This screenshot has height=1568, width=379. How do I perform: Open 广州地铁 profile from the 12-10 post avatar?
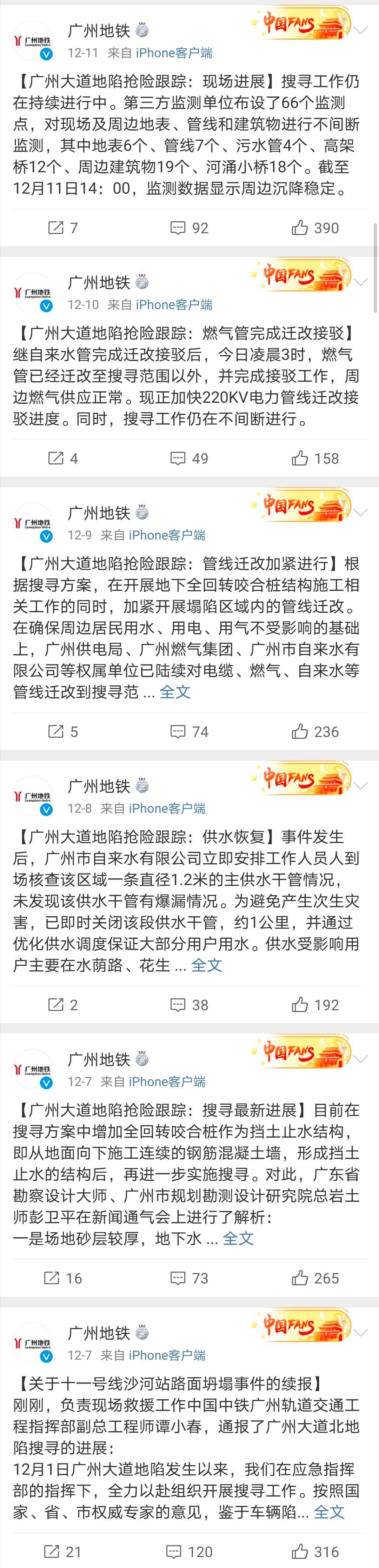tap(33, 292)
